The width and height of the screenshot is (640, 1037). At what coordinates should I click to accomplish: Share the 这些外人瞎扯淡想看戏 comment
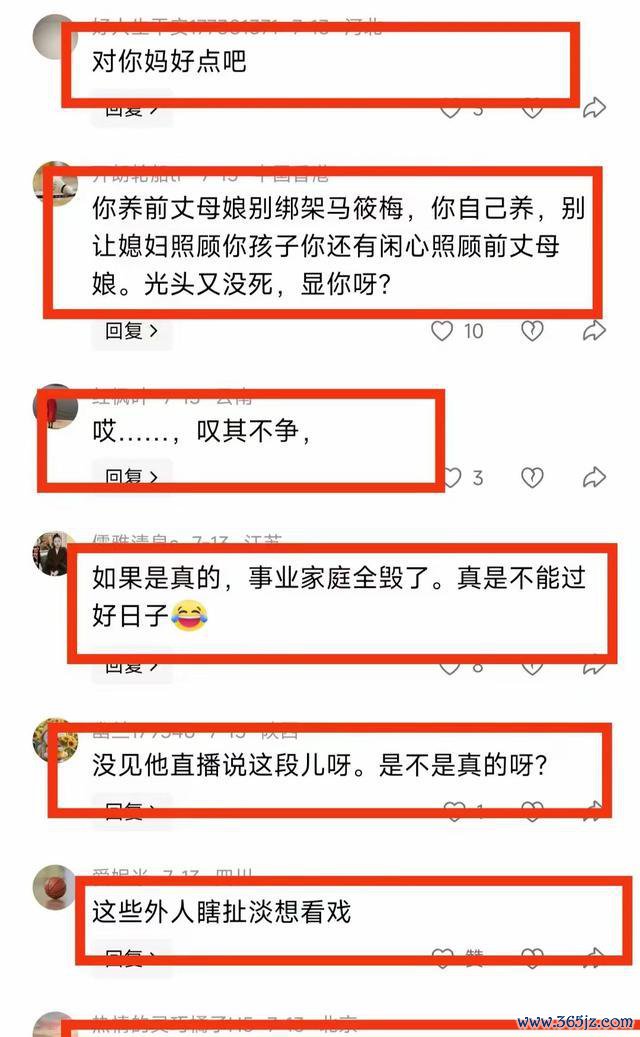[594, 958]
